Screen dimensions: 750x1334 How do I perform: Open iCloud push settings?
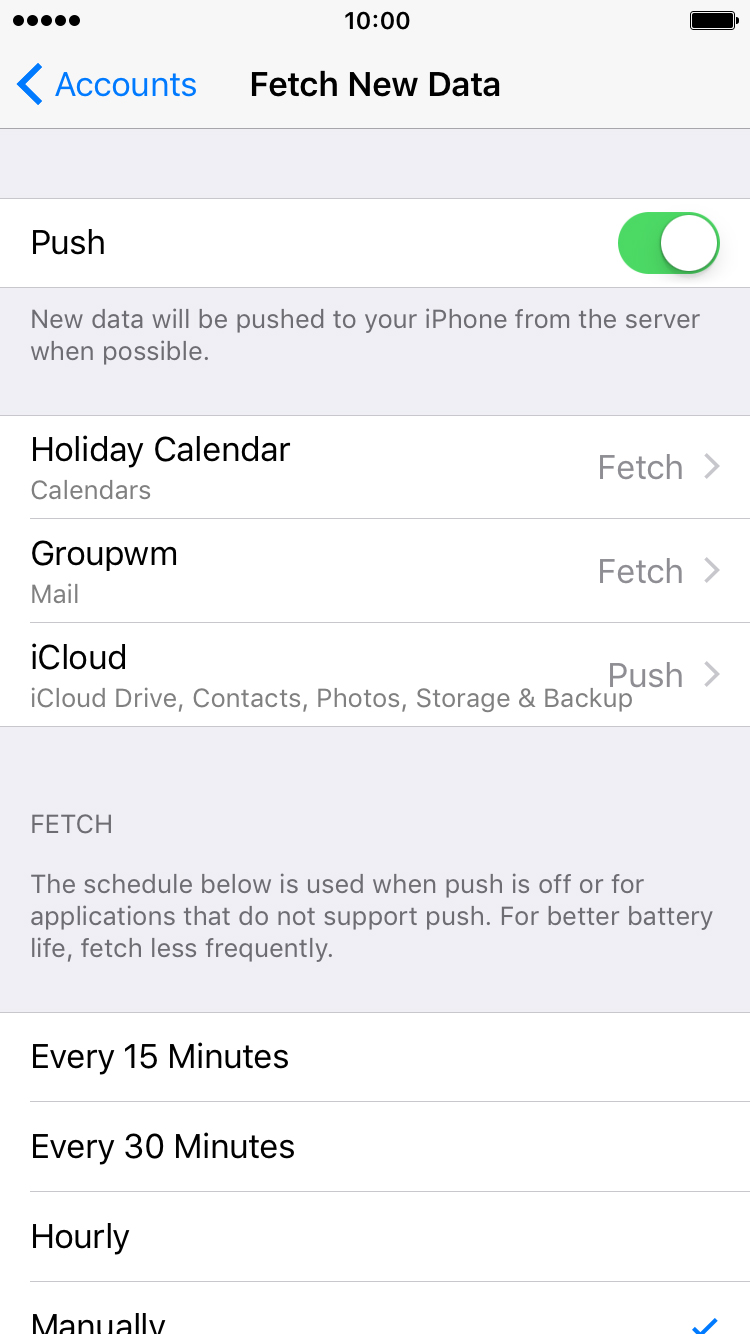tap(375, 675)
